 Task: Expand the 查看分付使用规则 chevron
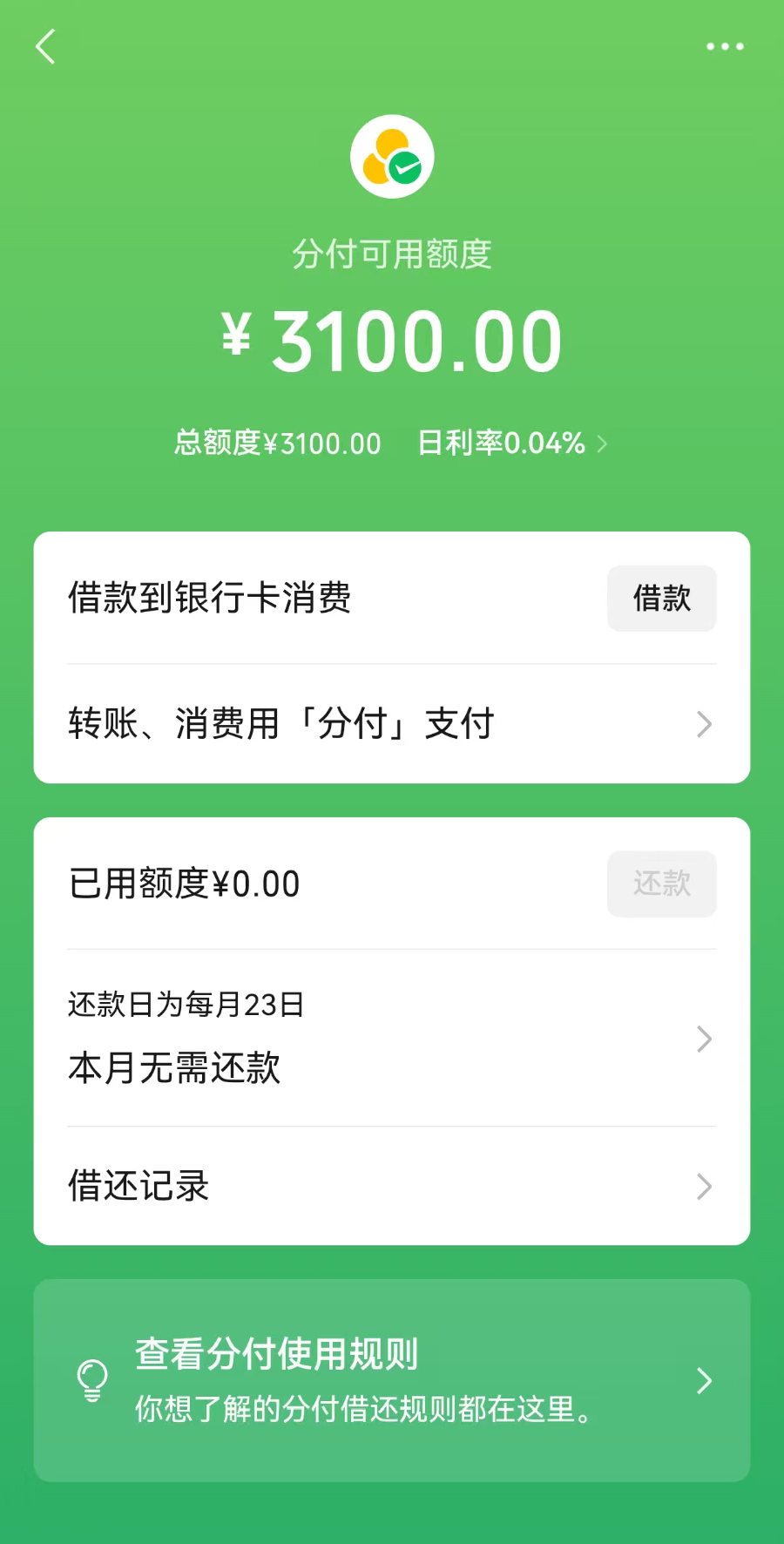[704, 1380]
